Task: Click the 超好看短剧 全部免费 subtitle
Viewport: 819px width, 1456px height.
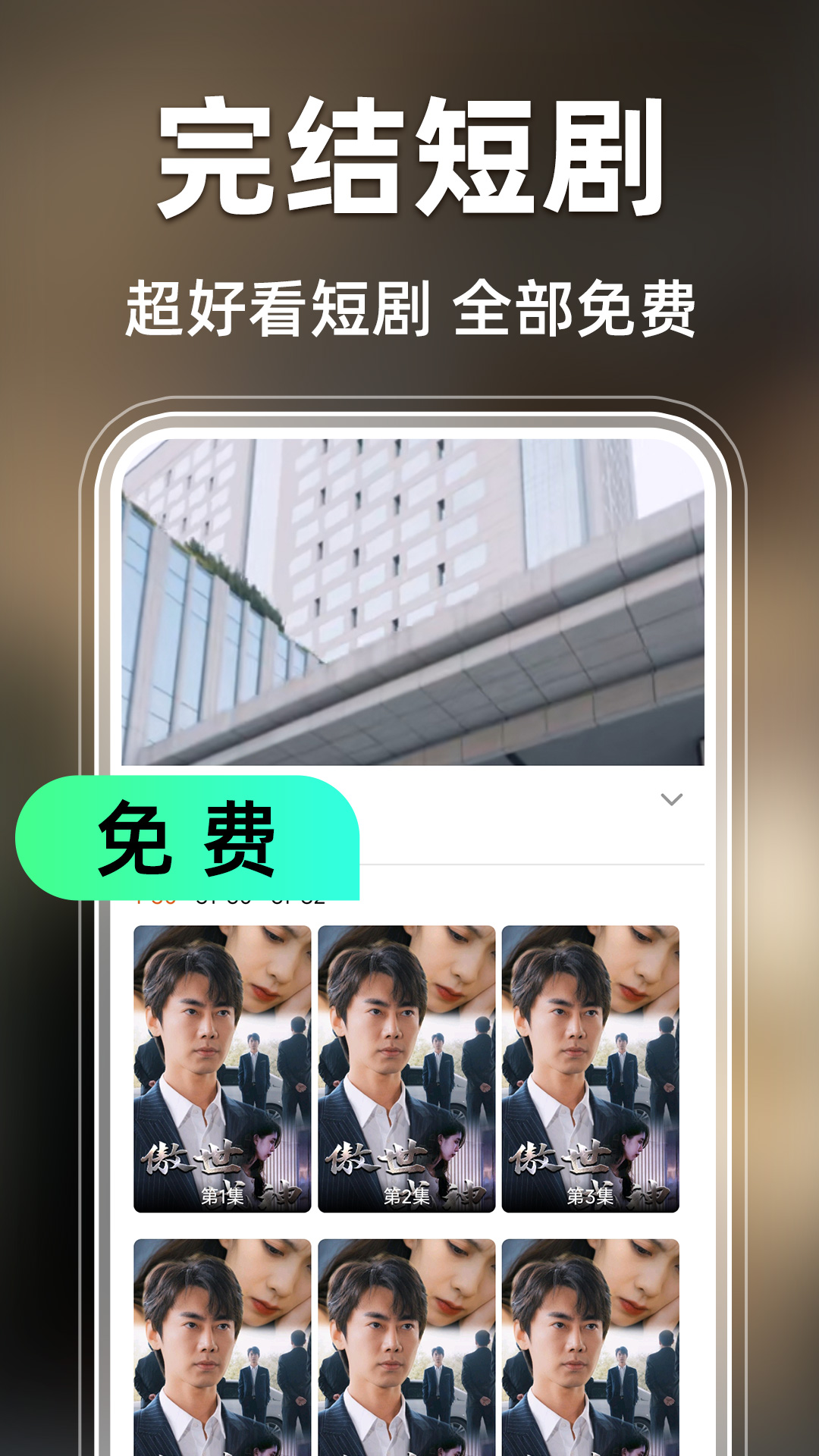Action: [x=409, y=303]
